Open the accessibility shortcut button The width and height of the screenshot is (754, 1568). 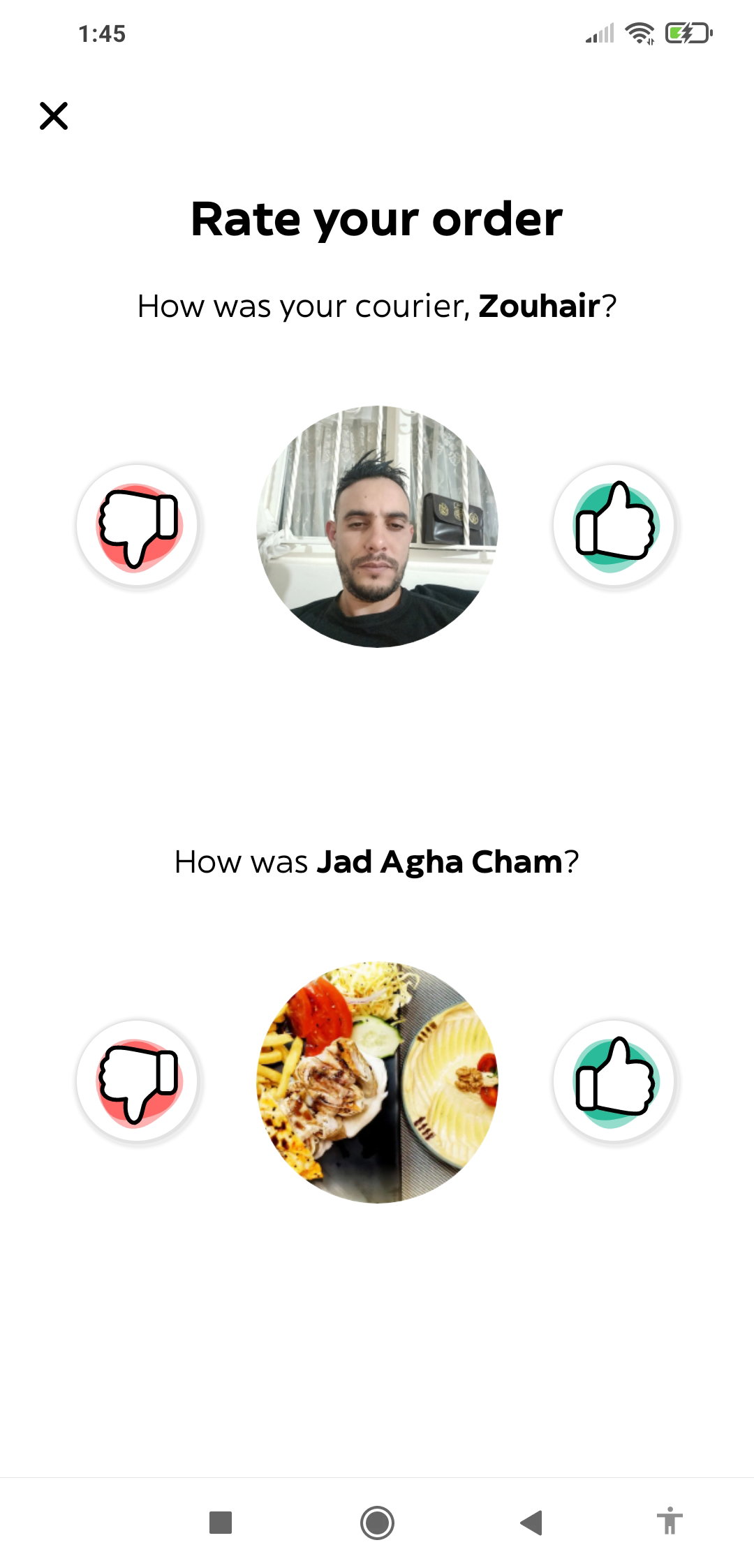(670, 1521)
